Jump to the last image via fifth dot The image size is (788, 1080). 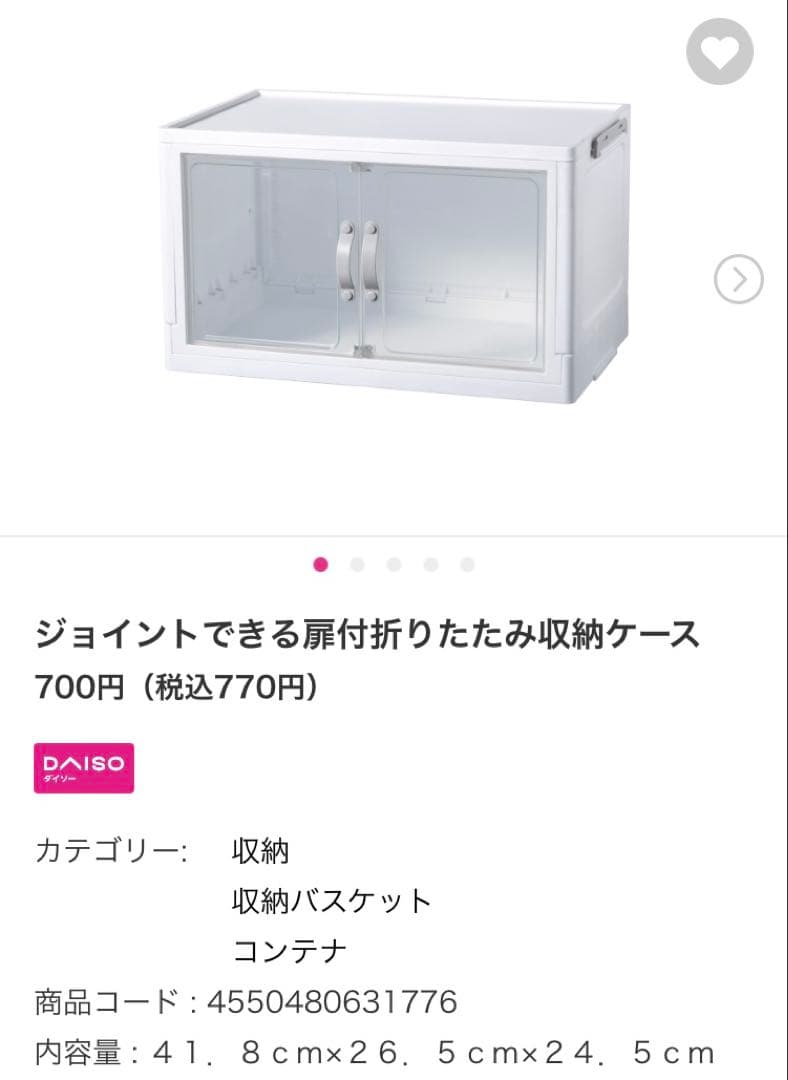(x=466, y=565)
